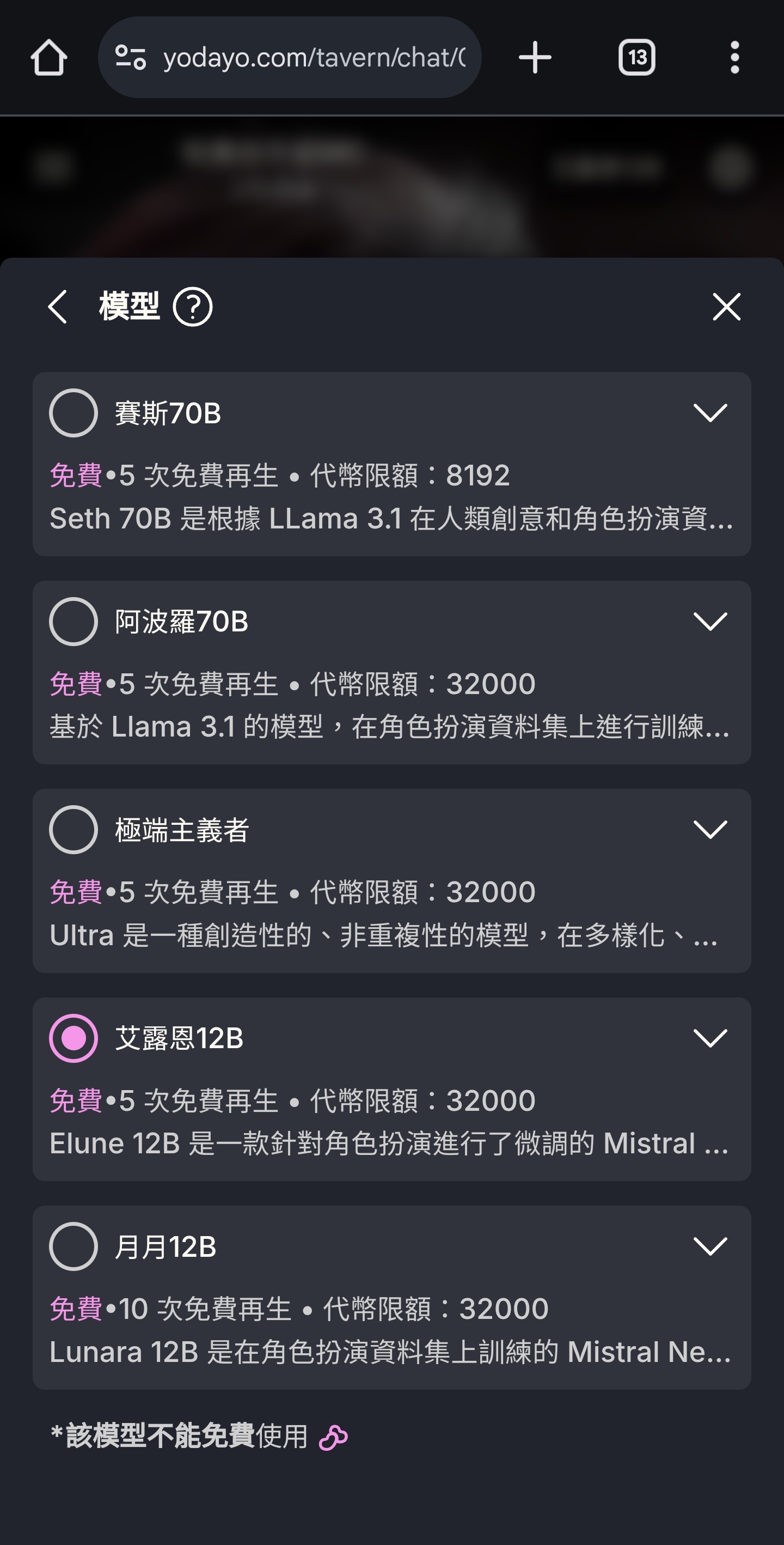Viewport: 784px width, 1545px height.
Task: Open the browser overflow menu
Action: (x=735, y=58)
